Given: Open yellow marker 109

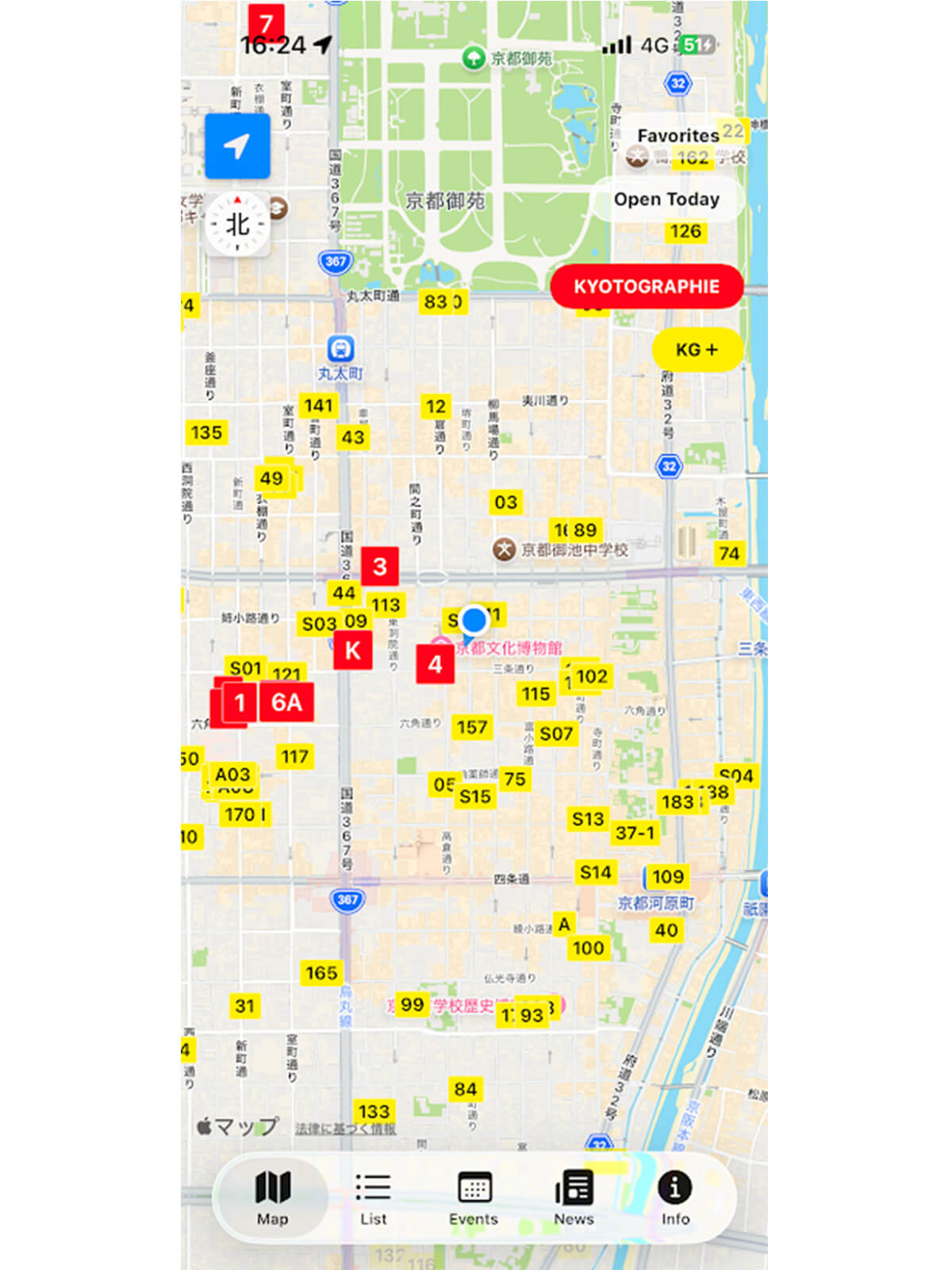Looking at the screenshot, I should 668,877.
